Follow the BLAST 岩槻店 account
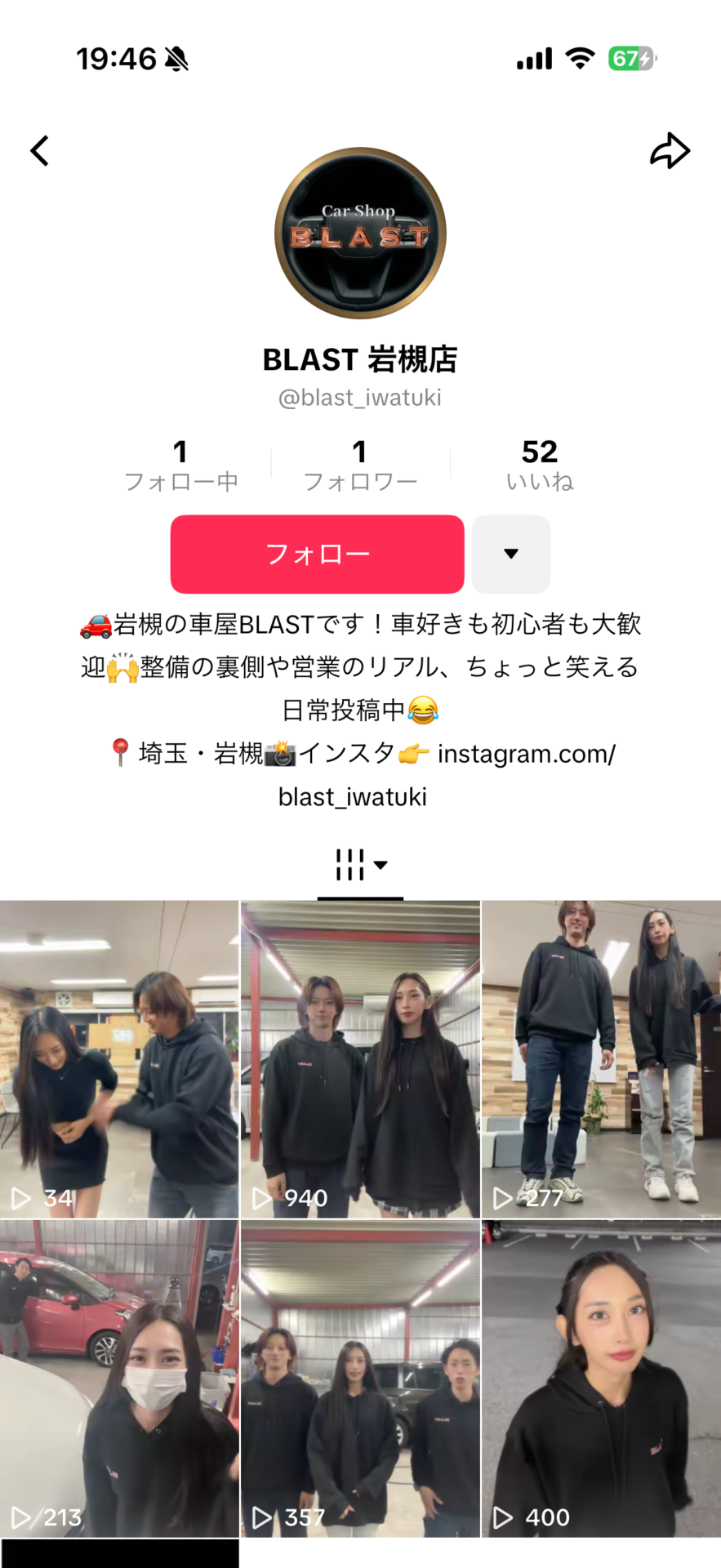This screenshot has width=721, height=1568. pos(317,554)
